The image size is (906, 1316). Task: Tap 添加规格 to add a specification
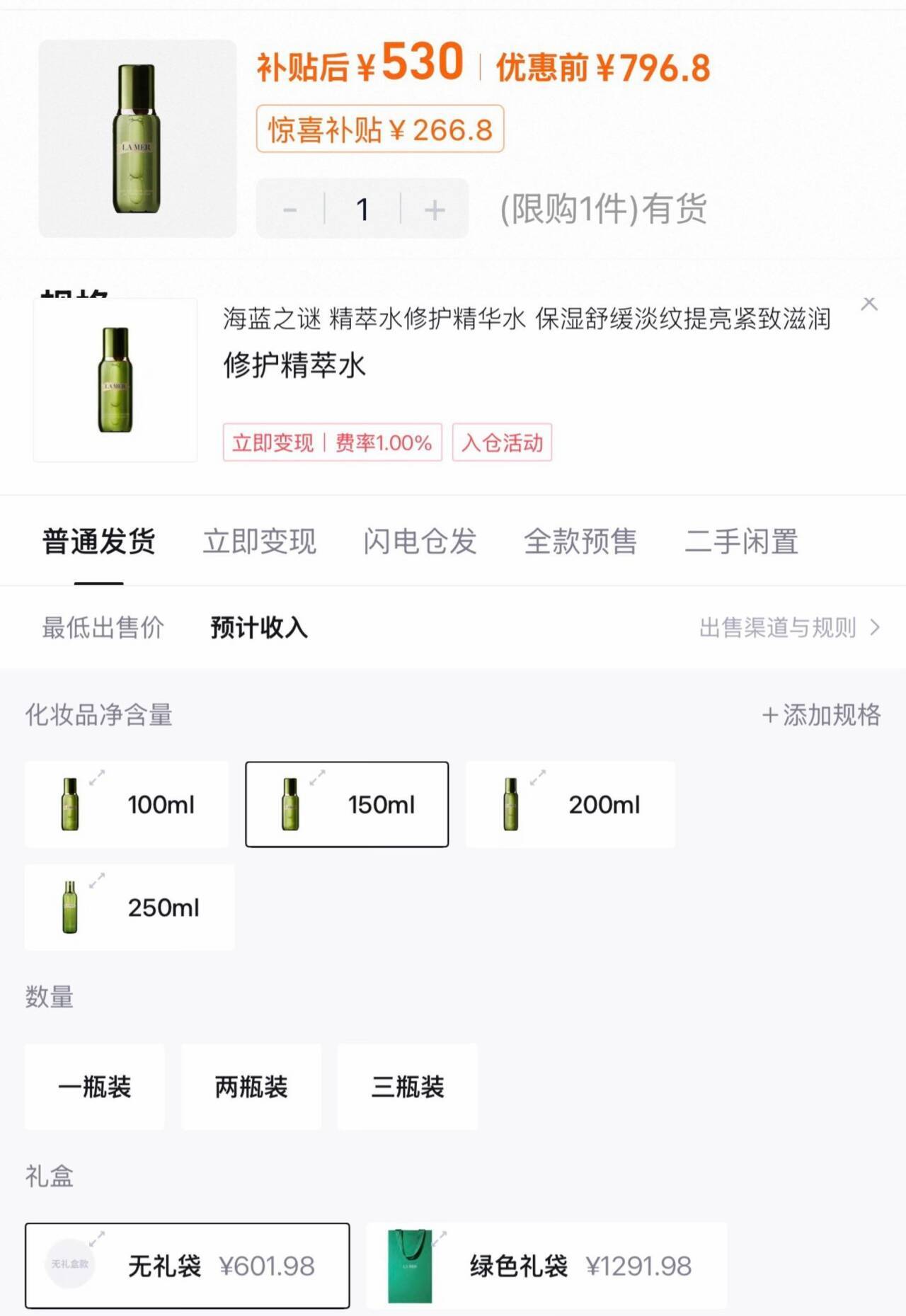[x=821, y=715]
